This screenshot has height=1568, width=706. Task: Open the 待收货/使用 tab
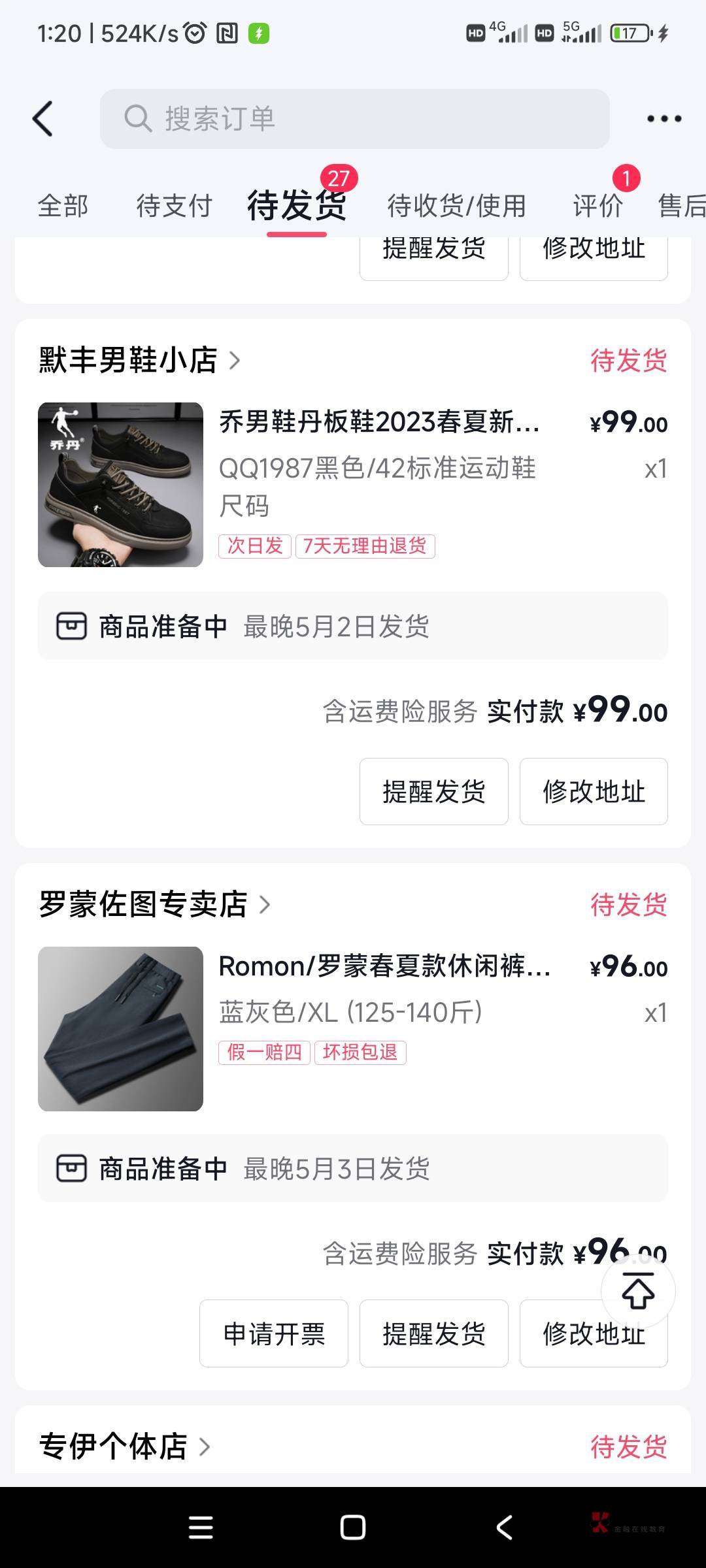456,206
